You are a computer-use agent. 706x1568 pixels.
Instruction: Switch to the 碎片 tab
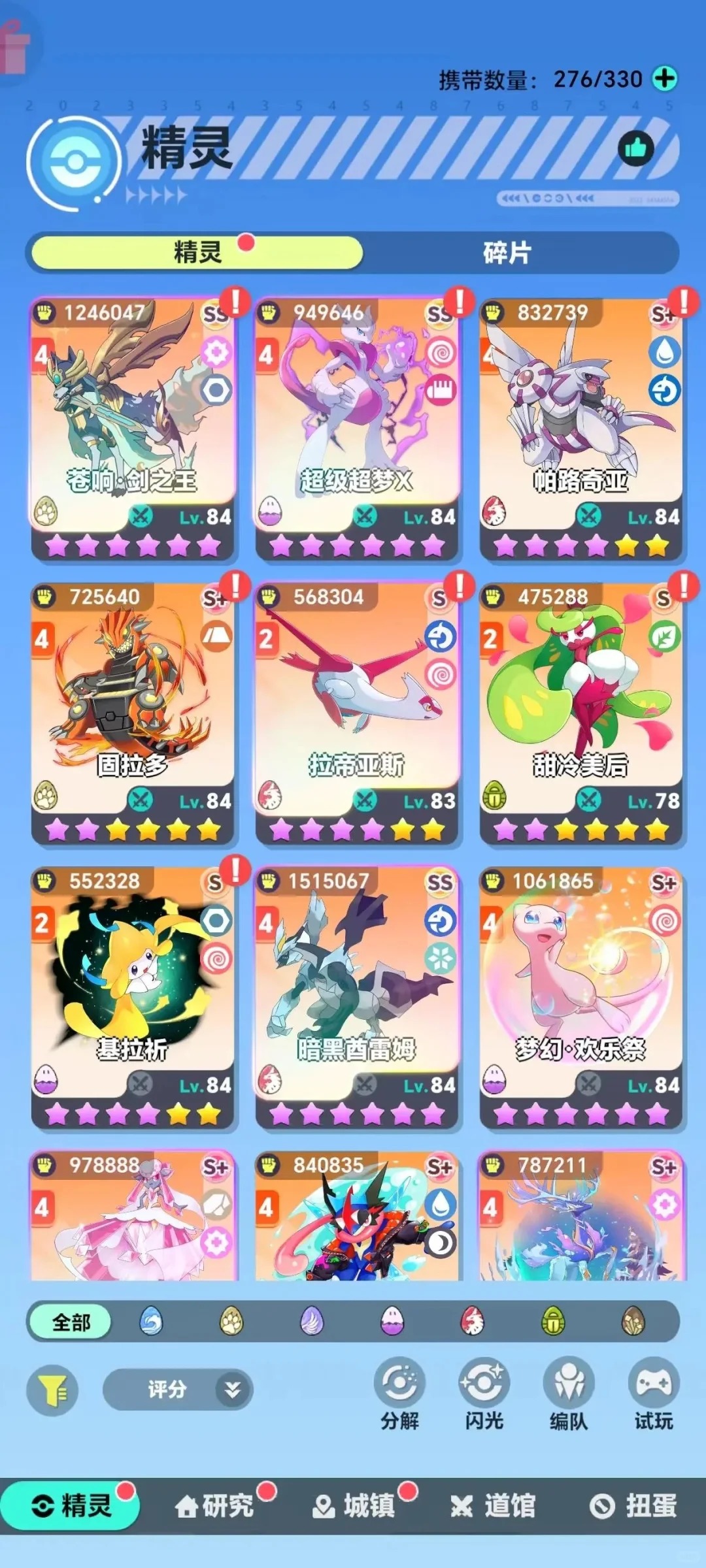point(507,253)
